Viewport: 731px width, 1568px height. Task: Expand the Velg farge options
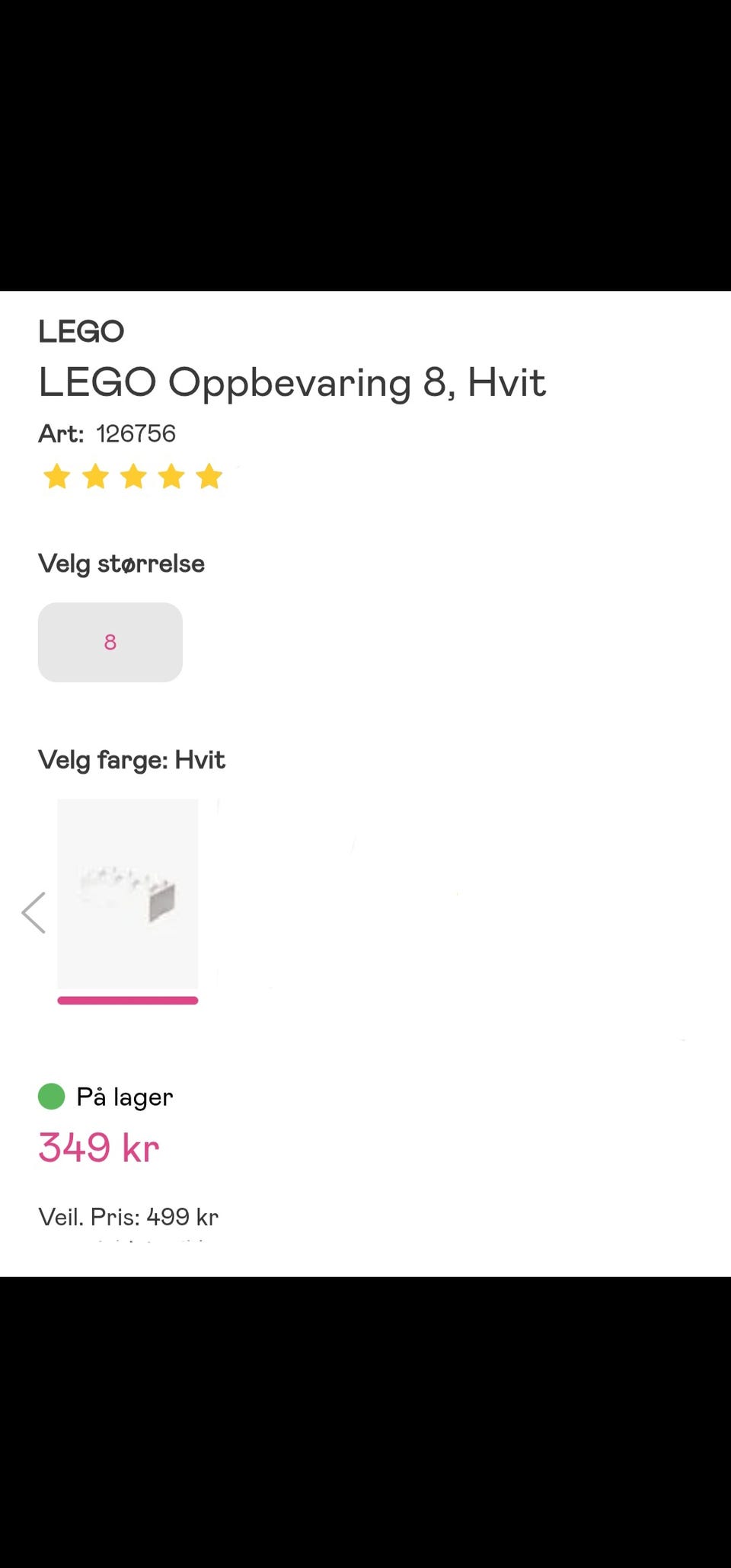tap(132, 759)
